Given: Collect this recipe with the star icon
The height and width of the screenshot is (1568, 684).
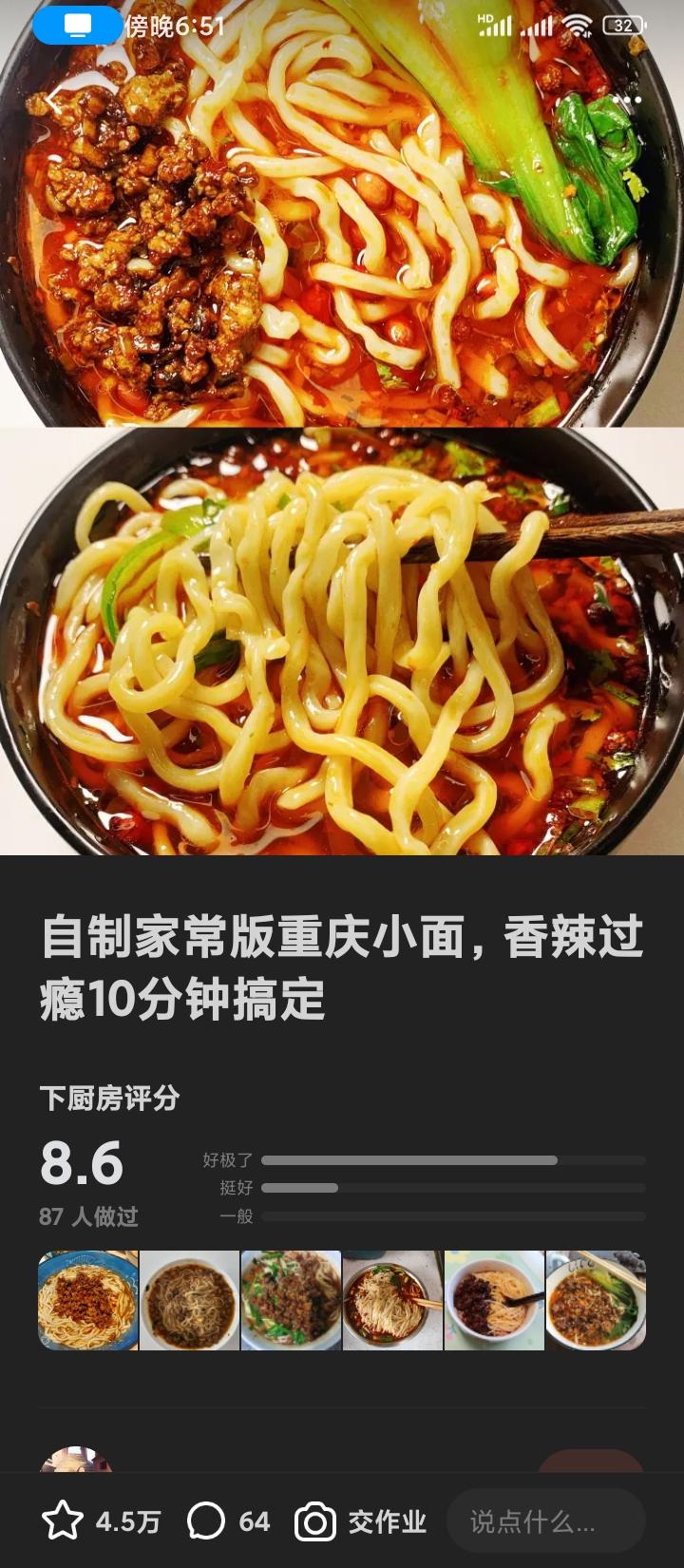Looking at the screenshot, I should pyautogui.click(x=63, y=1521).
